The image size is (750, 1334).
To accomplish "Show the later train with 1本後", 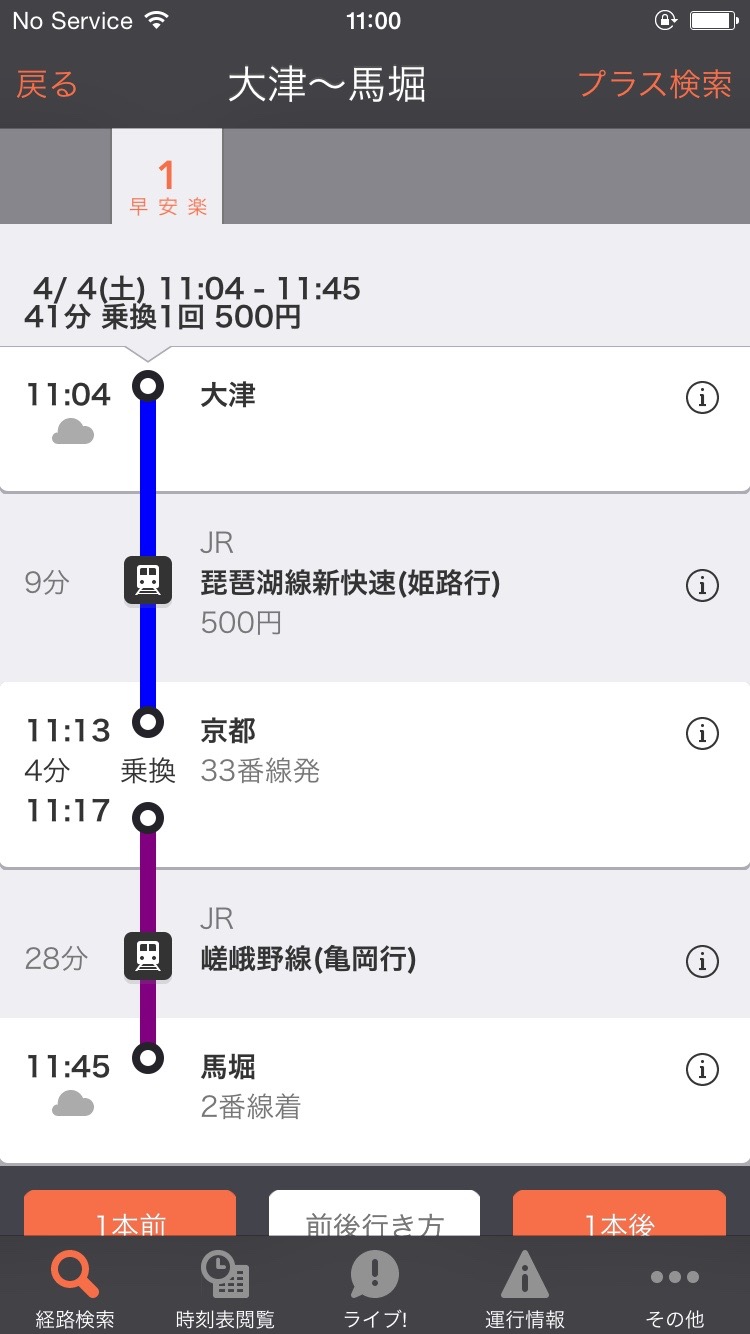I will click(619, 1214).
